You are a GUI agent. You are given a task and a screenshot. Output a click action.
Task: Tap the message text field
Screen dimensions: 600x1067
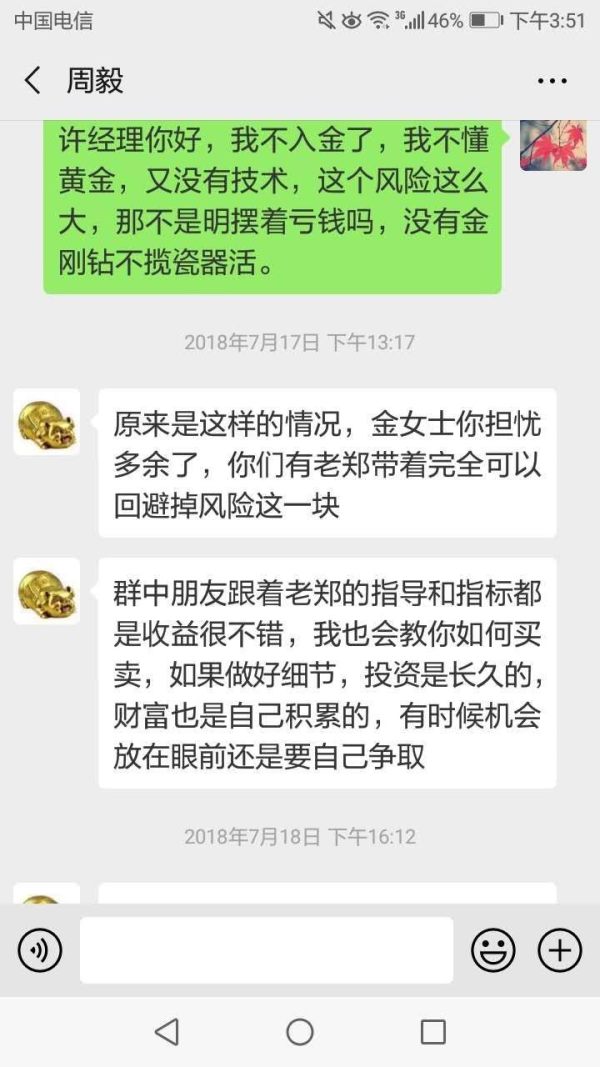266,950
